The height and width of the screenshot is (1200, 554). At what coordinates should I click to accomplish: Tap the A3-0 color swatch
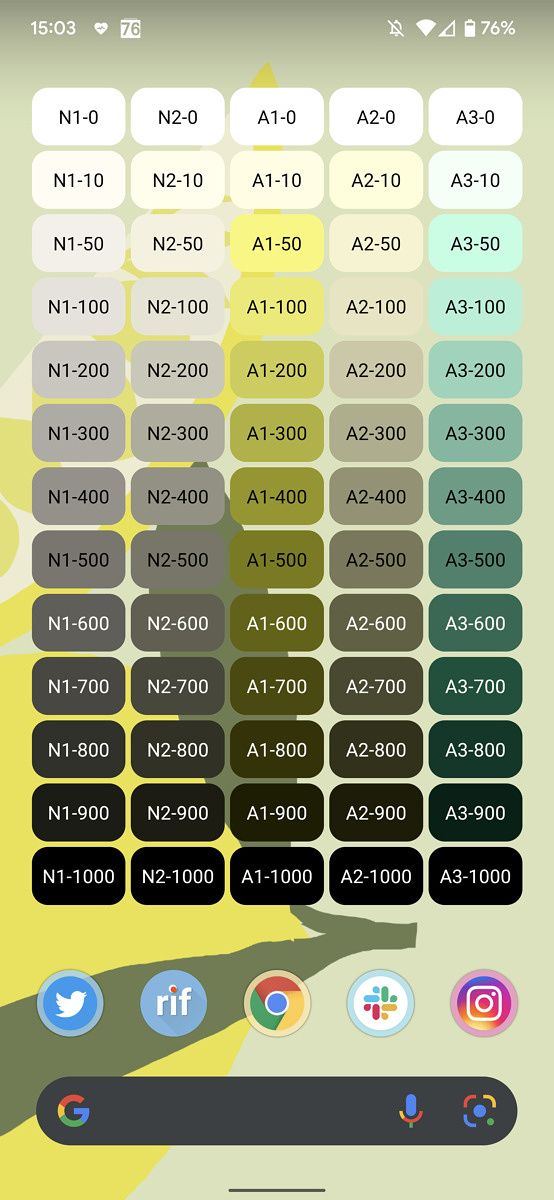476,117
